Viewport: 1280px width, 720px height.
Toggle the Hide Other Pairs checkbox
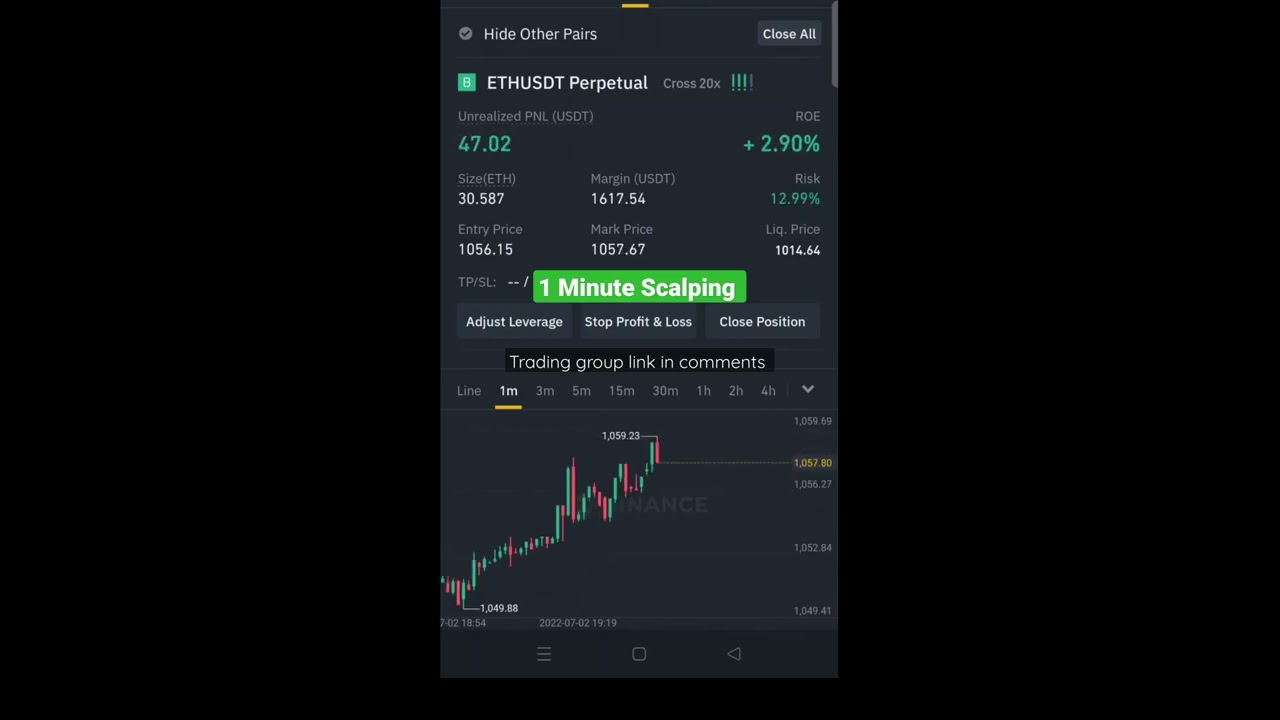(466, 34)
